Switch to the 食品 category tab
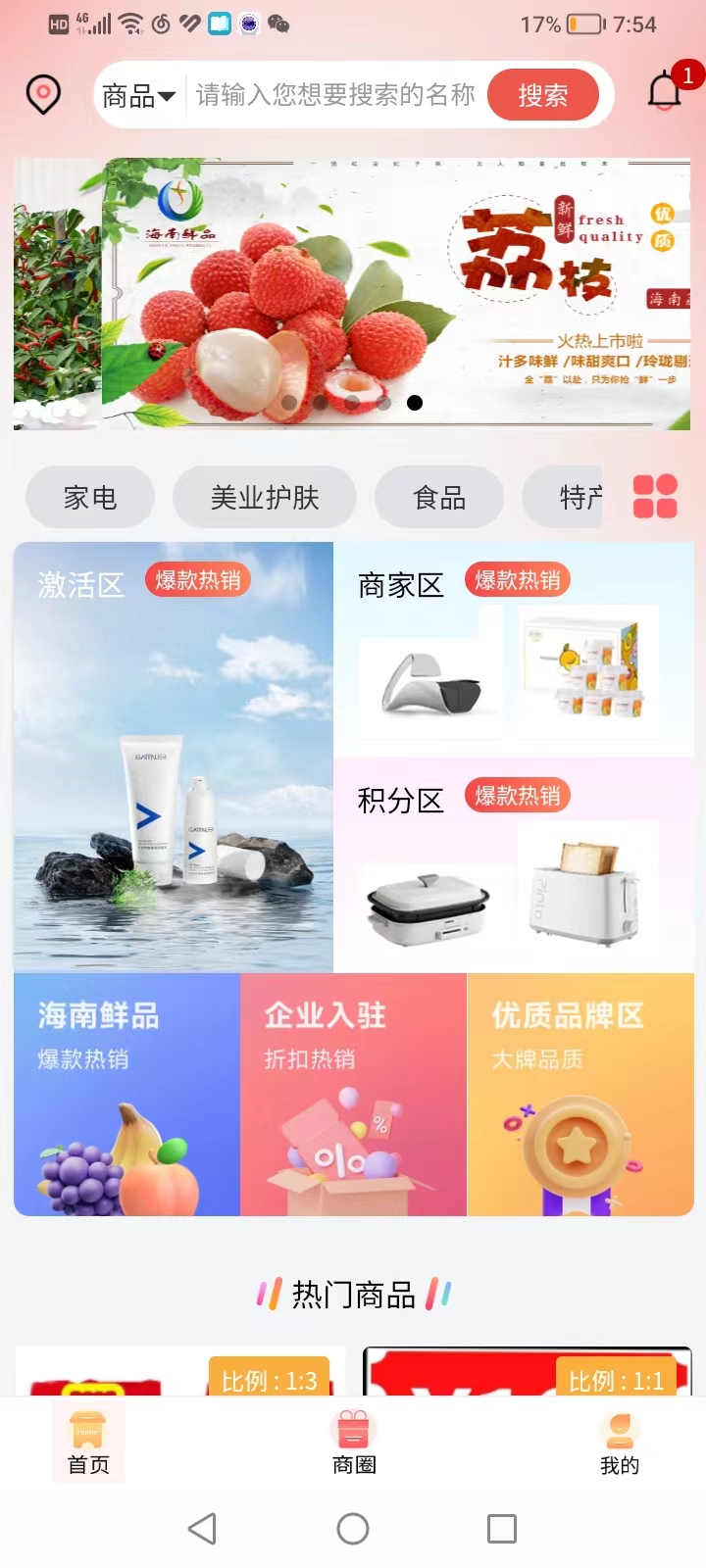Screen dimensions: 706x1568 click(x=439, y=497)
